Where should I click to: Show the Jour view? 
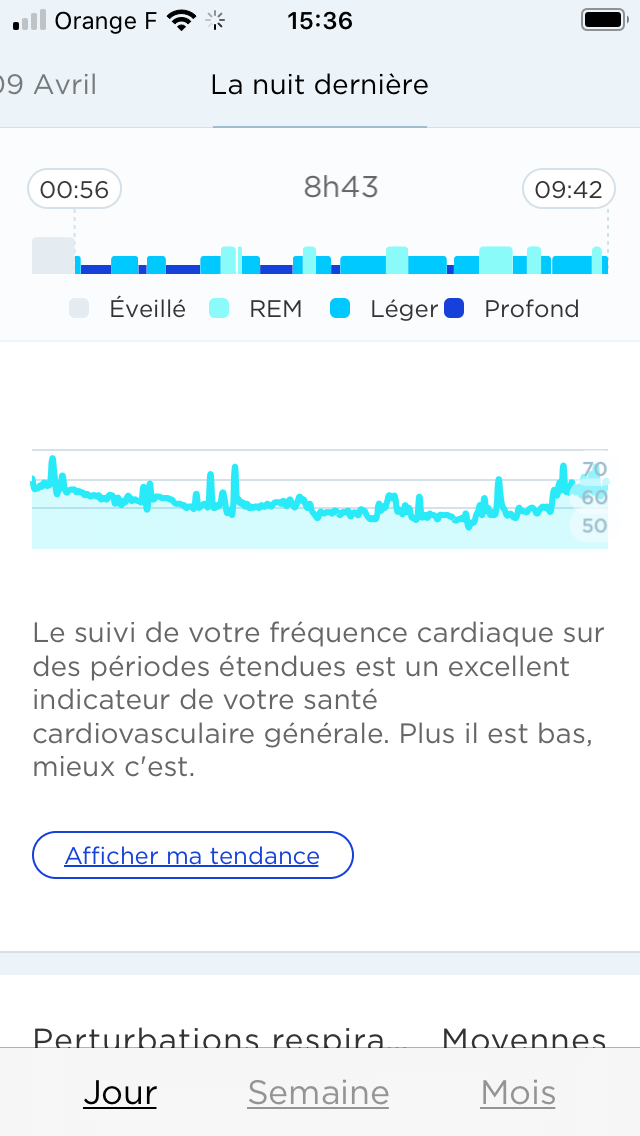(x=120, y=1093)
